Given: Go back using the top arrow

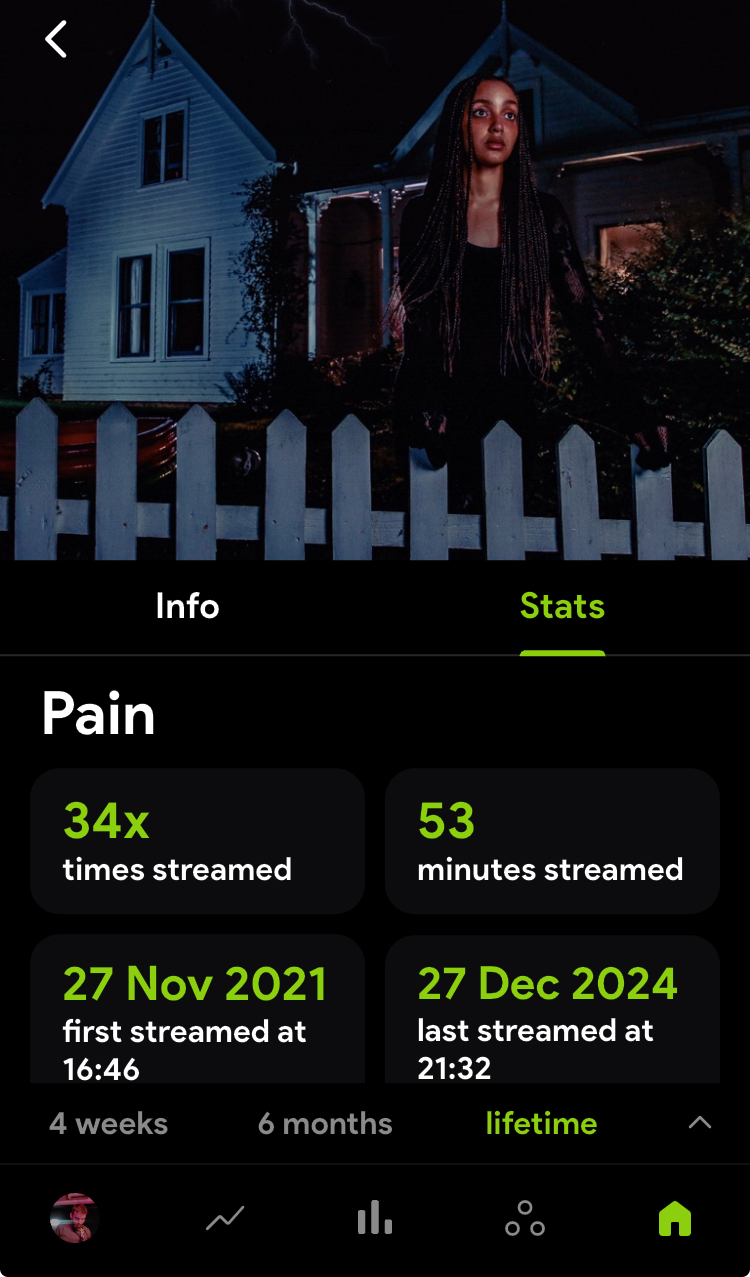Looking at the screenshot, I should (56, 40).
